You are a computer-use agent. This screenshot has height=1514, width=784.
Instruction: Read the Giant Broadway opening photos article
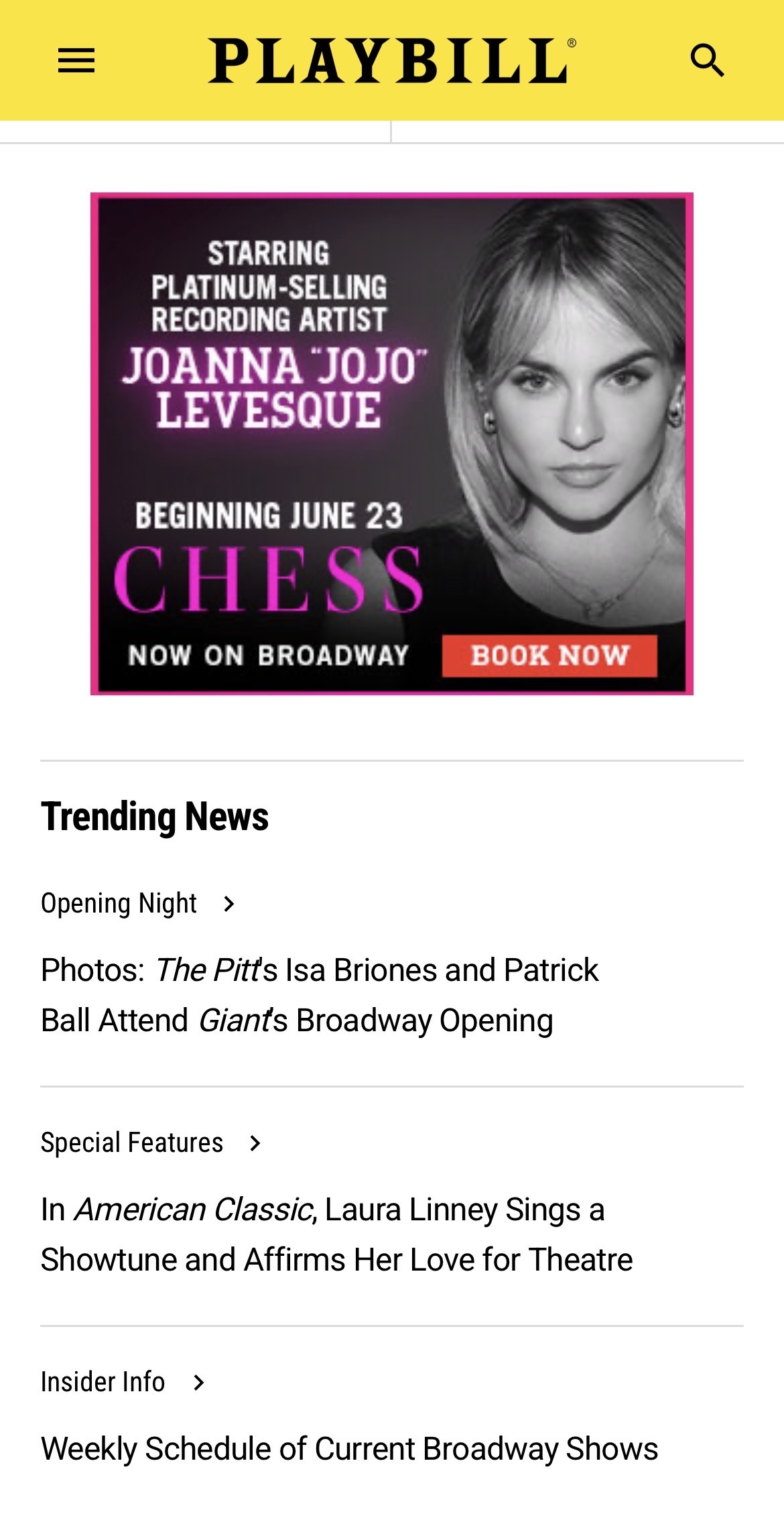[x=320, y=995]
